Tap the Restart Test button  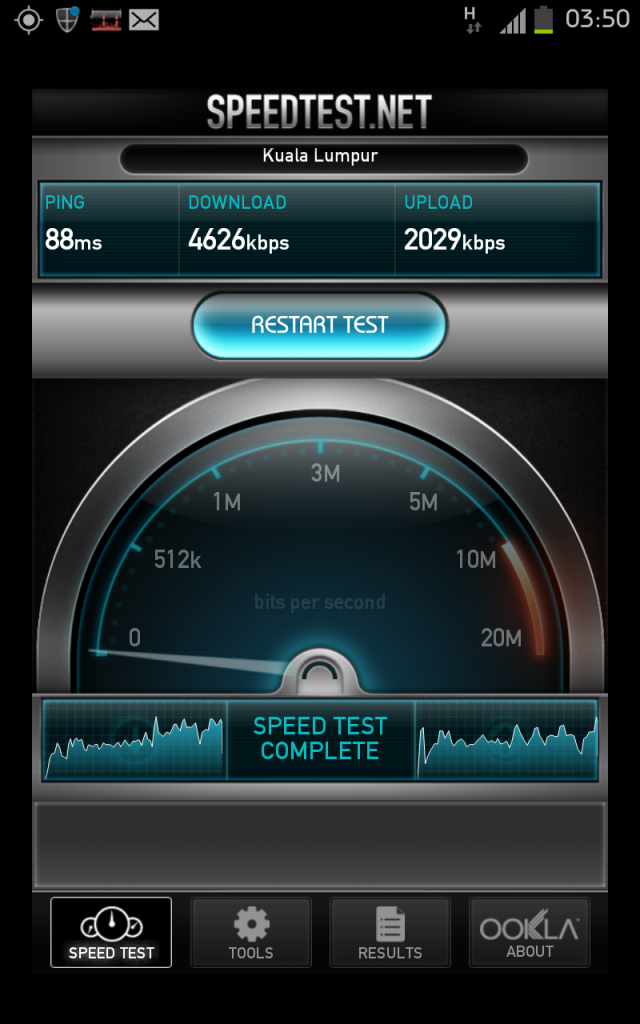pos(319,325)
